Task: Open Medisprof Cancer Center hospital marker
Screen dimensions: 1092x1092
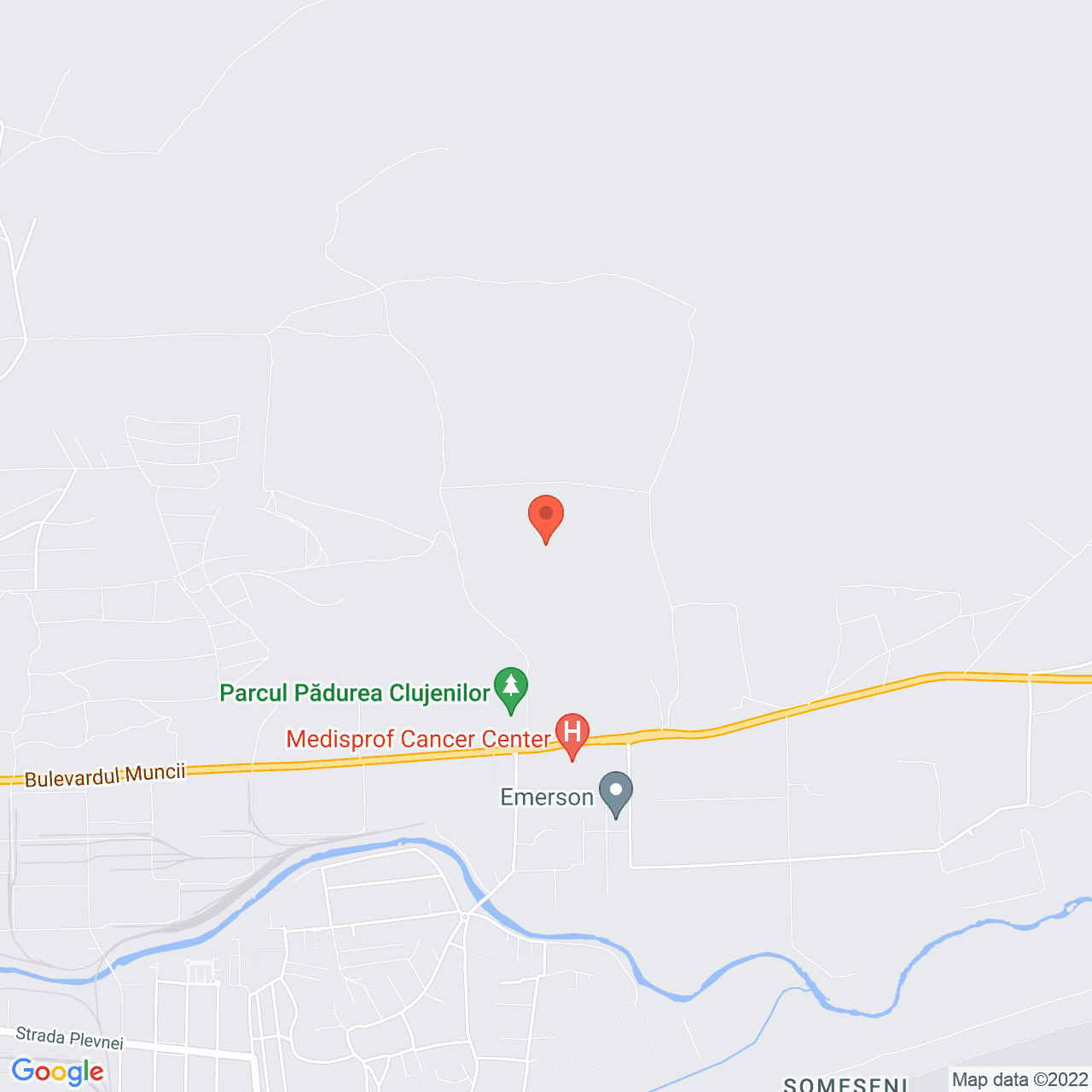Action: [572, 733]
